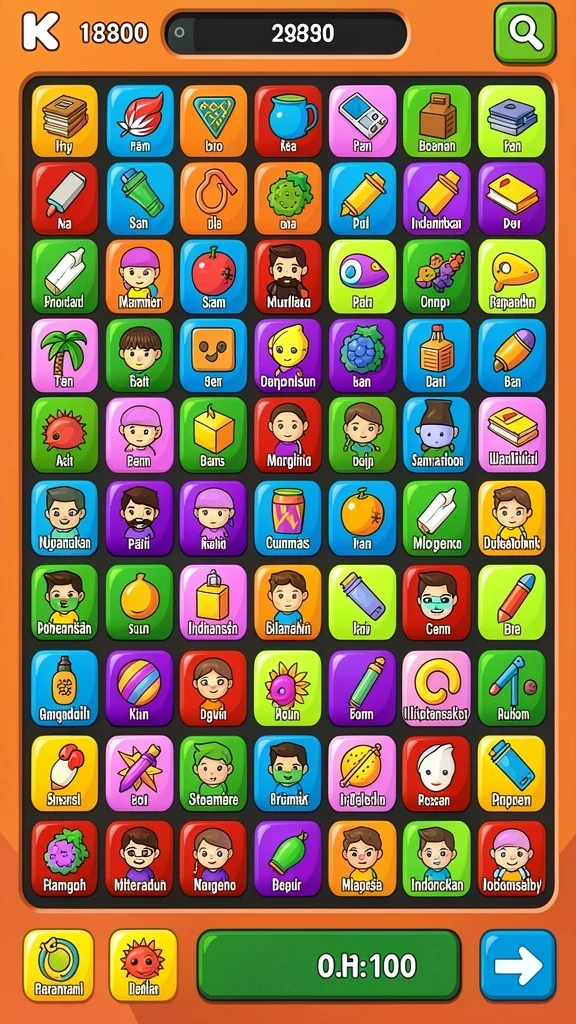
Task: Select the striped ball Kian tile
Action: tap(139, 688)
